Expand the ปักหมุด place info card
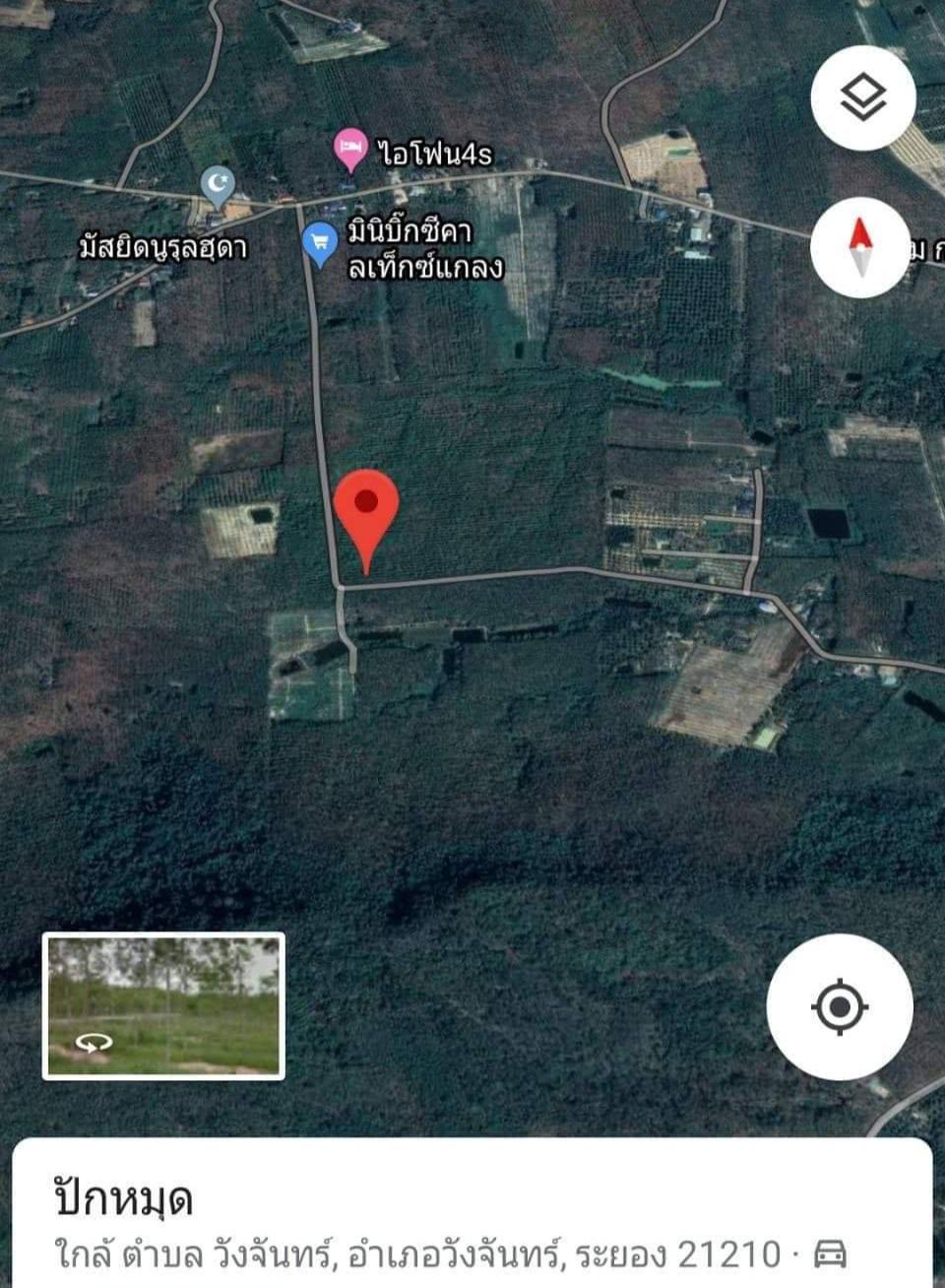 [471, 1217]
